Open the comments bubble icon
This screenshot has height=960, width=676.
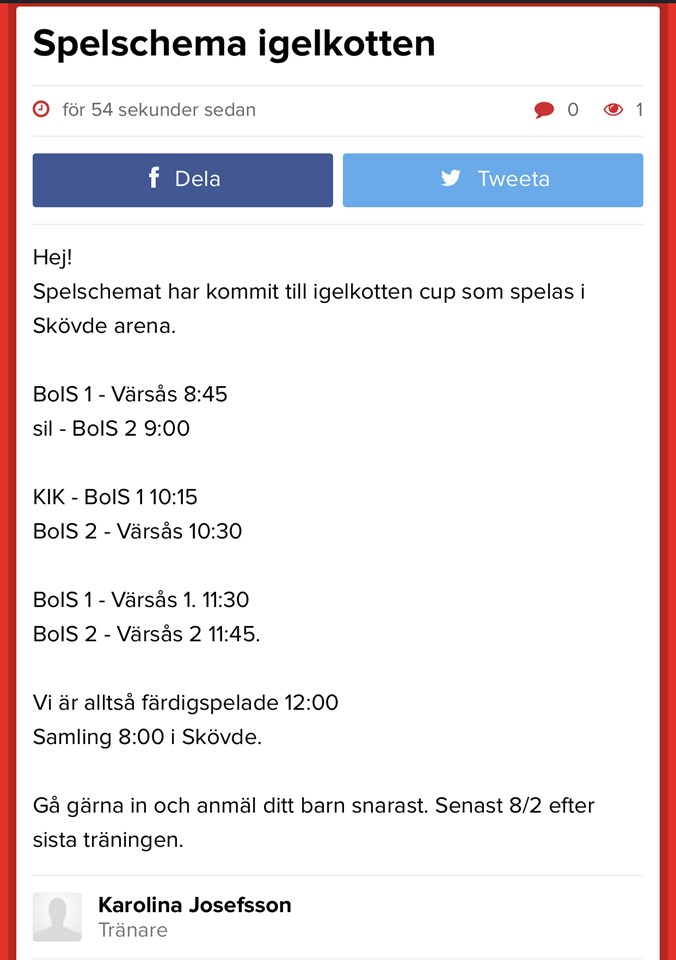(x=544, y=110)
